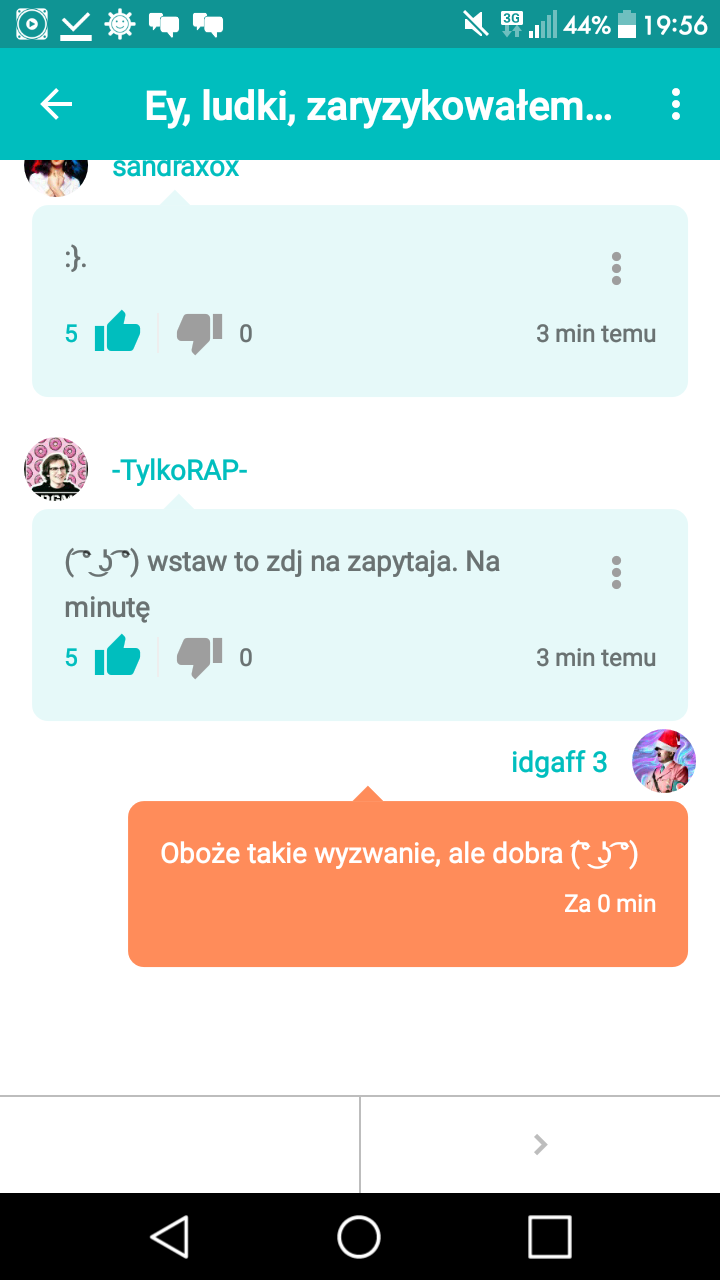Open idgaff 3 profile name
Viewport: 720px width, 1280px height.
[559, 762]
